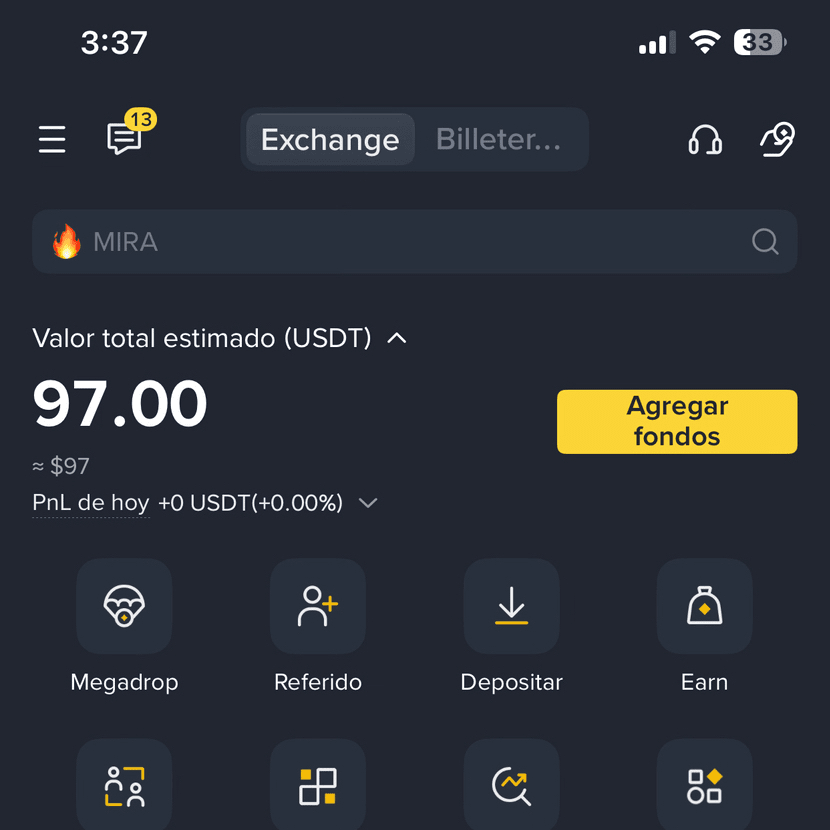Tap Agregar fondos button
Image resolution: width=830 pixels, height=830 pixels.
[676, 421]
